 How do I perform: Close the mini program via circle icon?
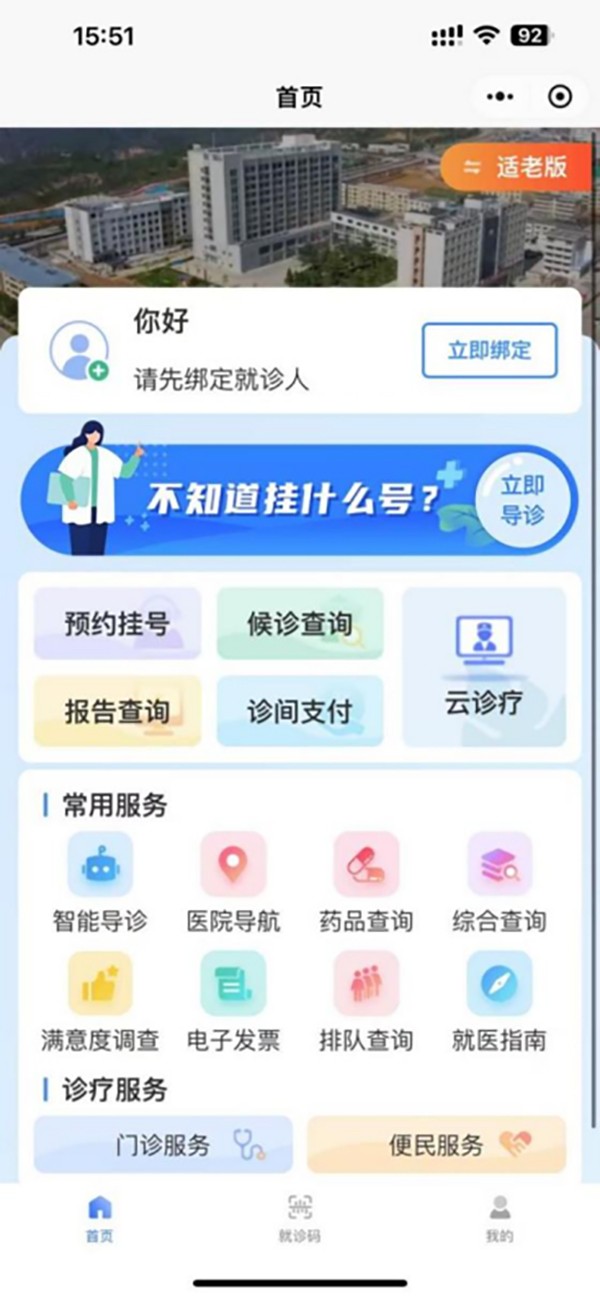coord(560,97)
